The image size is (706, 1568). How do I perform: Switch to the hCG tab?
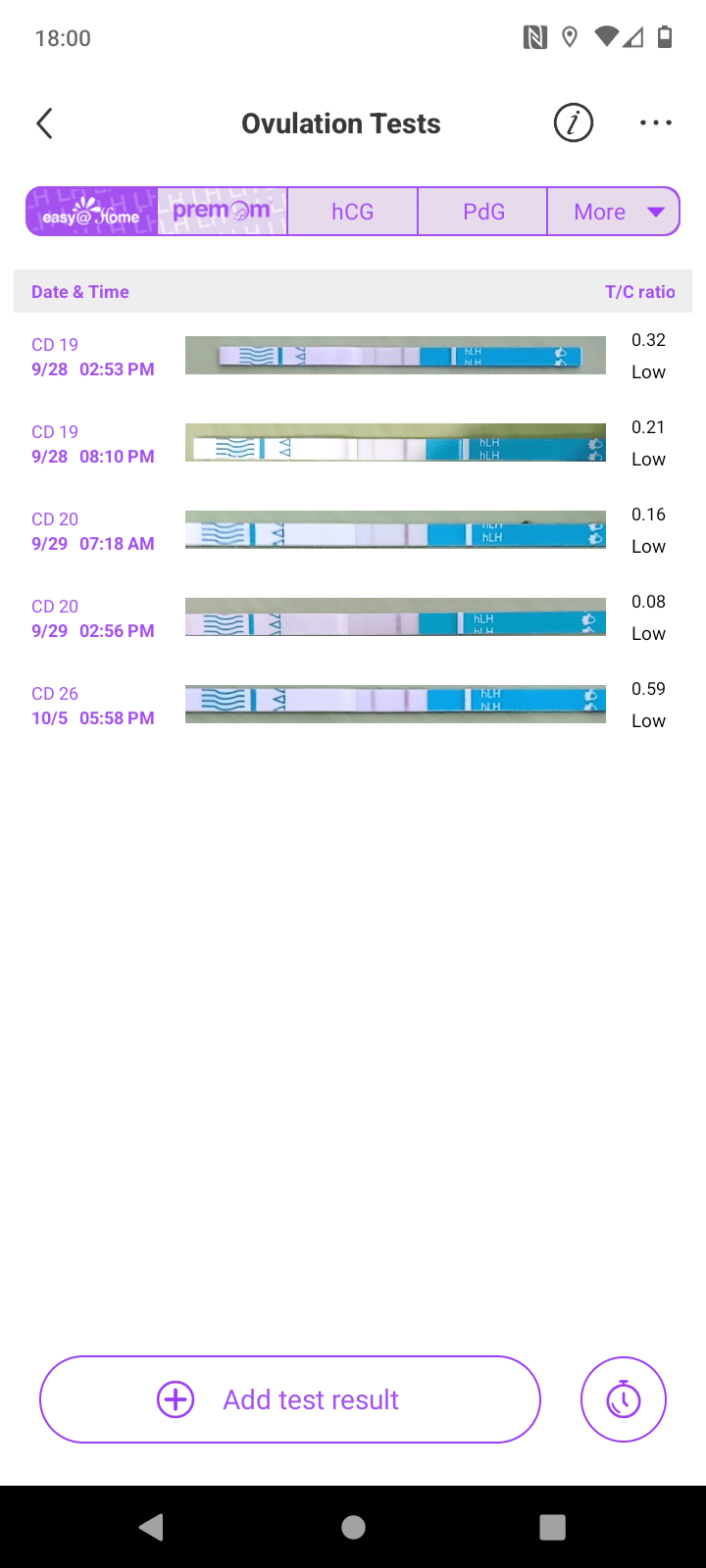[x=353, y=212]
